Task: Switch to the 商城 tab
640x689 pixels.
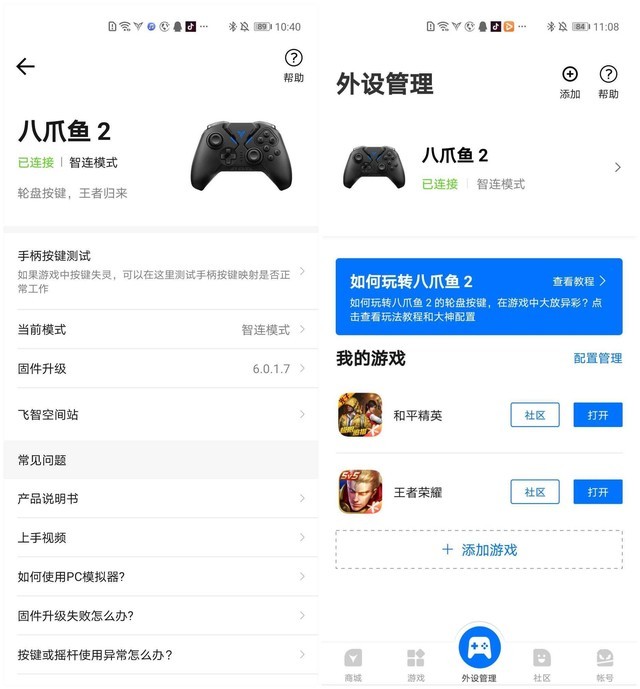Action: (x=353, y=664)
